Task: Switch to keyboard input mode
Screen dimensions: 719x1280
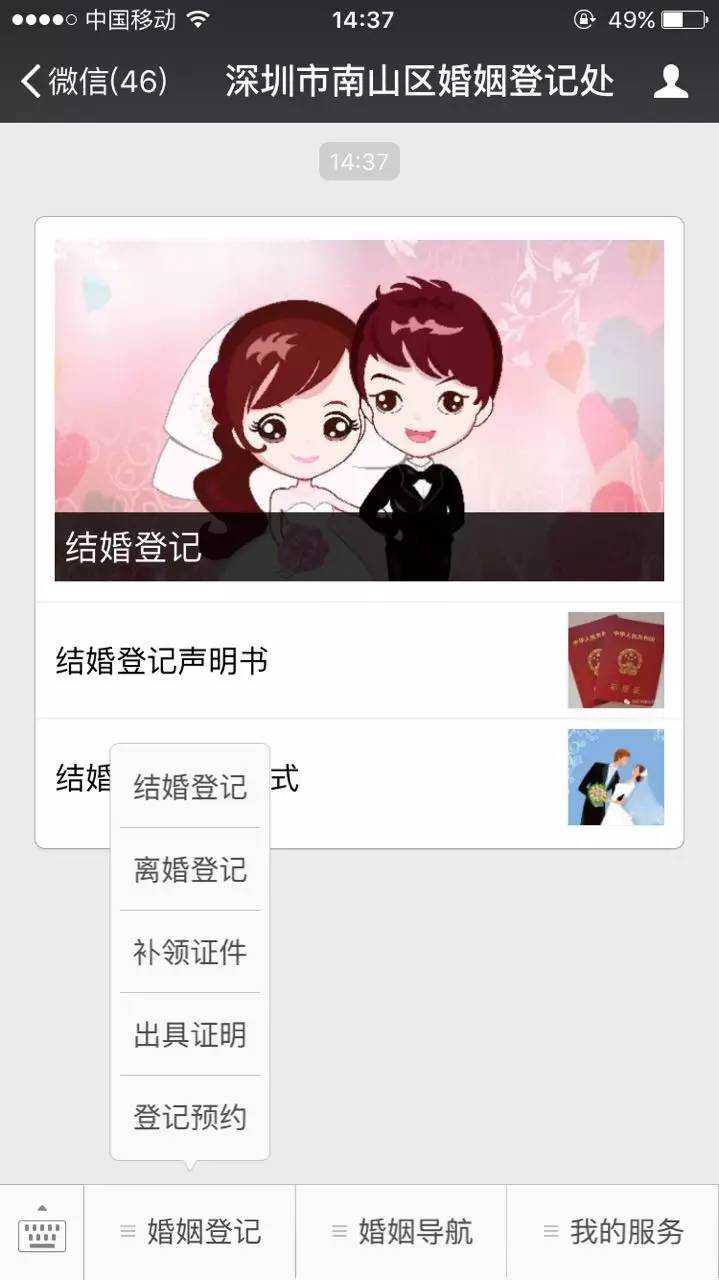Action: click(x=42, y=1232)
